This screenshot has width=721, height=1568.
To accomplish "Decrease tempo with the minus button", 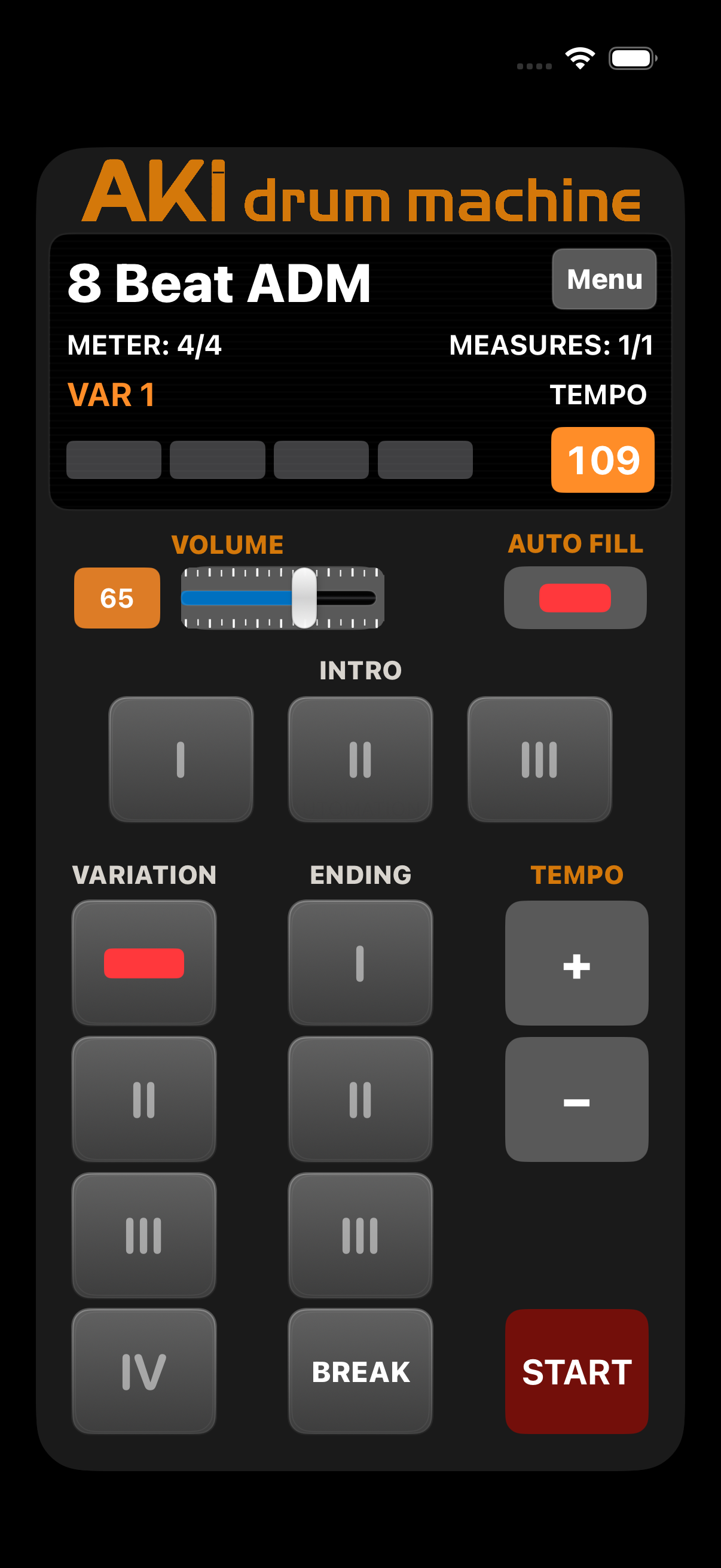I will coord(576,1099).
